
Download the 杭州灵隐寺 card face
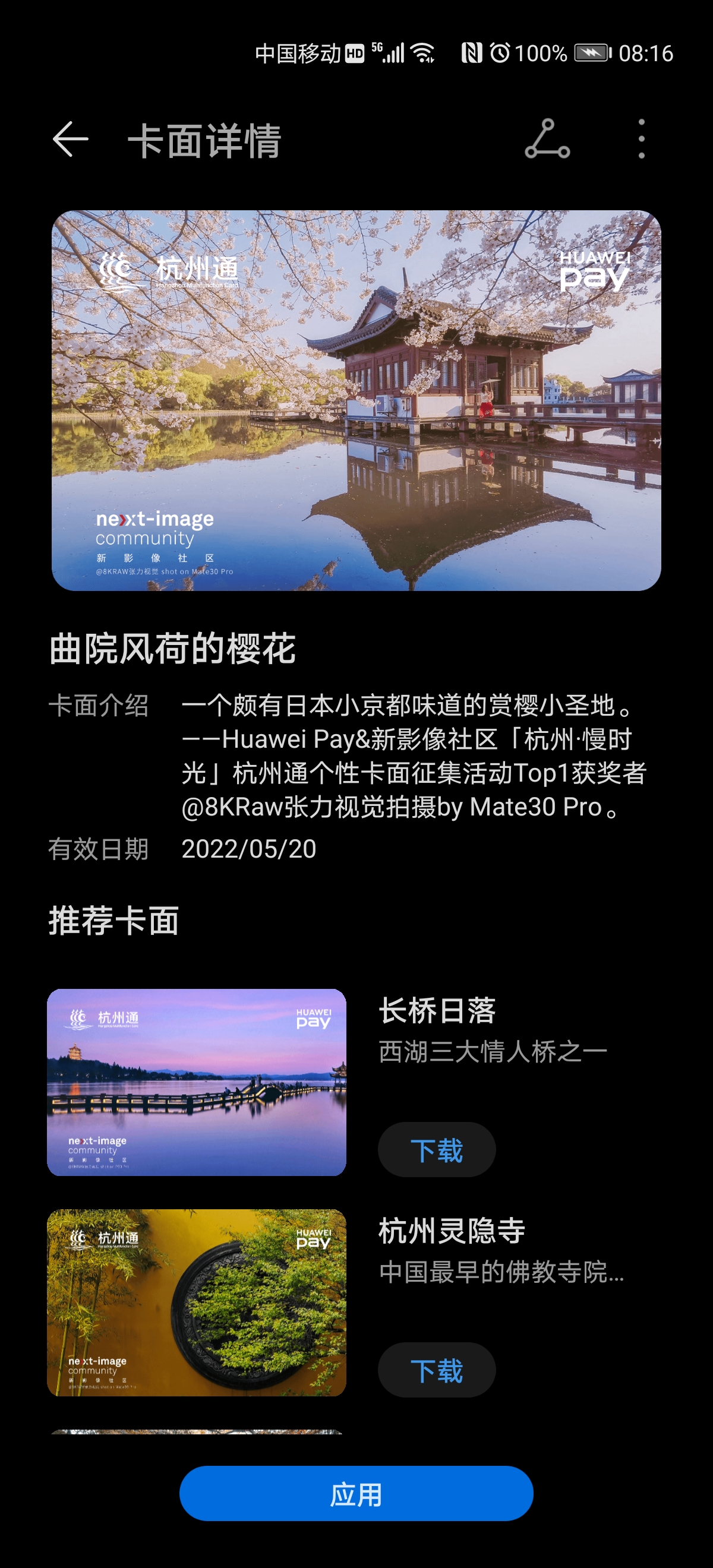pos(437,1370)
